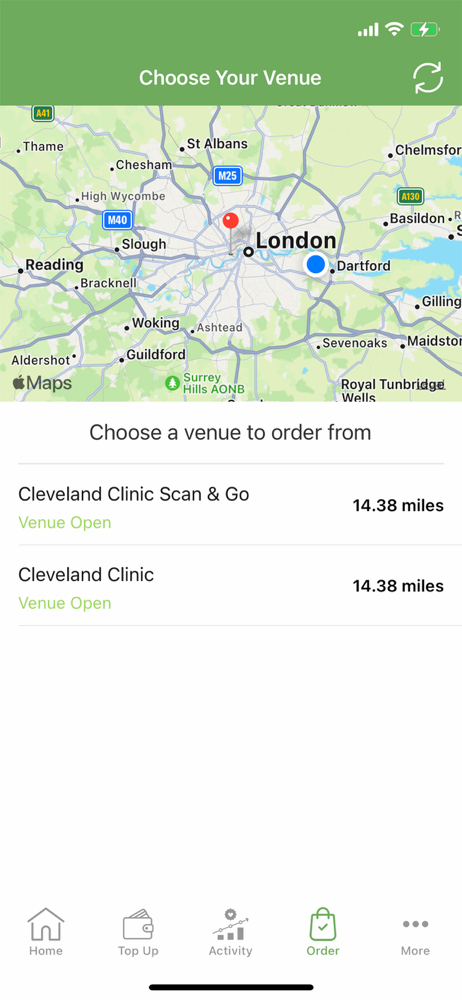Switch to the Activity tab

coord(230,932)
